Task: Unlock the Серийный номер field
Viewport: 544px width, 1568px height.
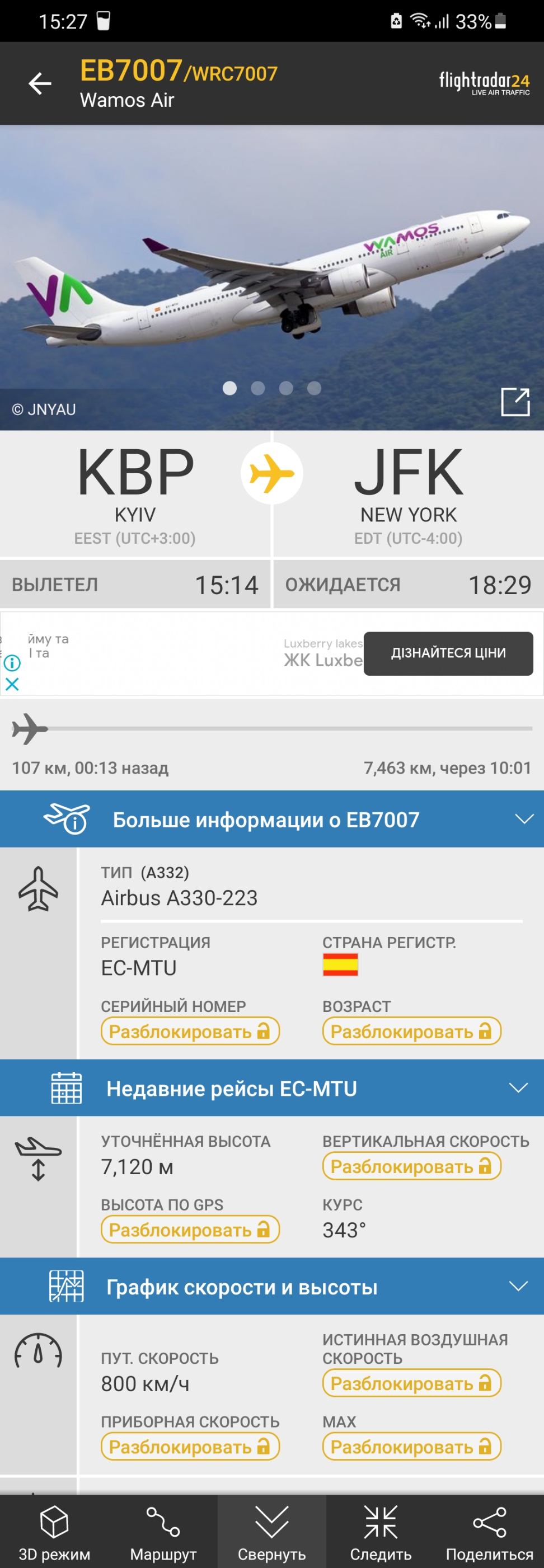Action: pos(190,1031)
